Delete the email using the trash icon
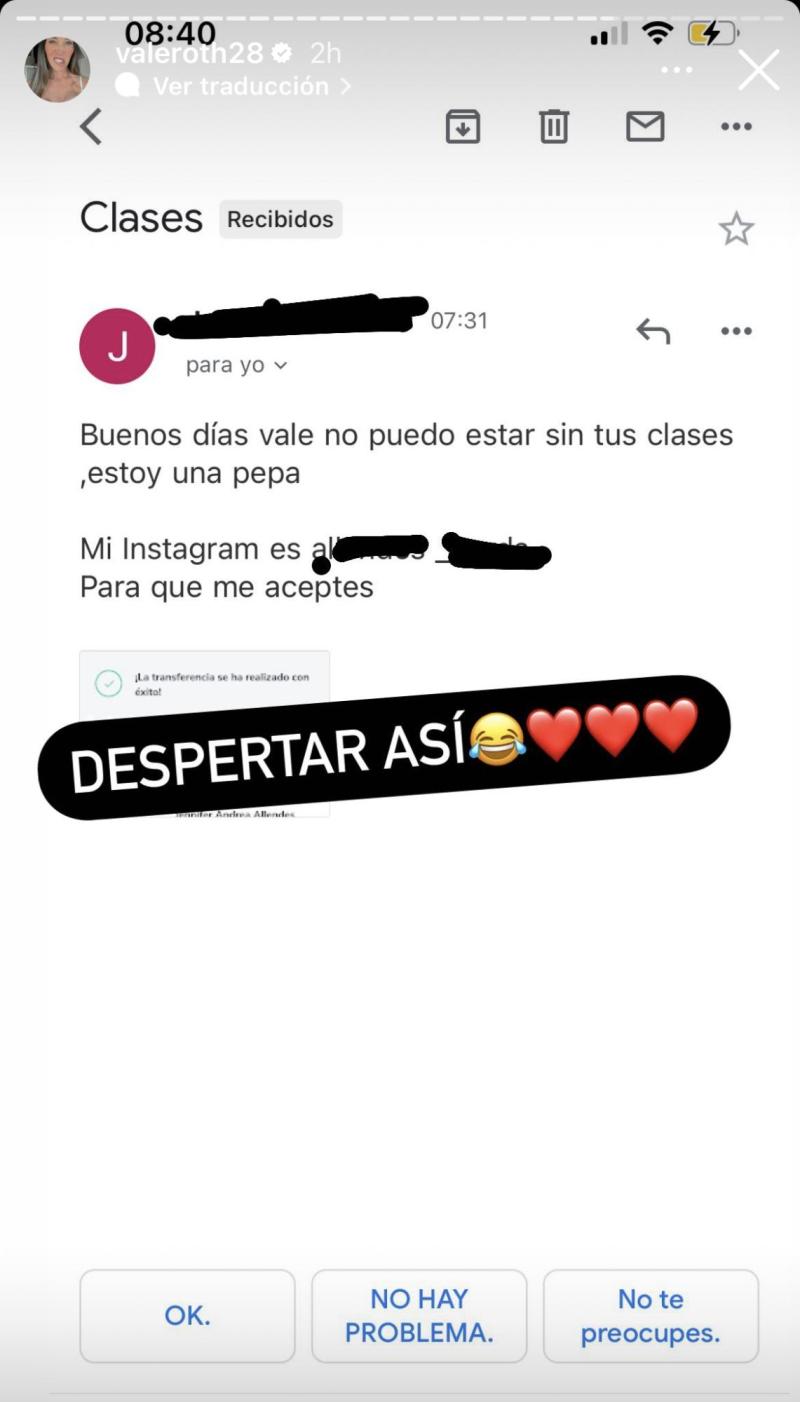 (554, 127)
